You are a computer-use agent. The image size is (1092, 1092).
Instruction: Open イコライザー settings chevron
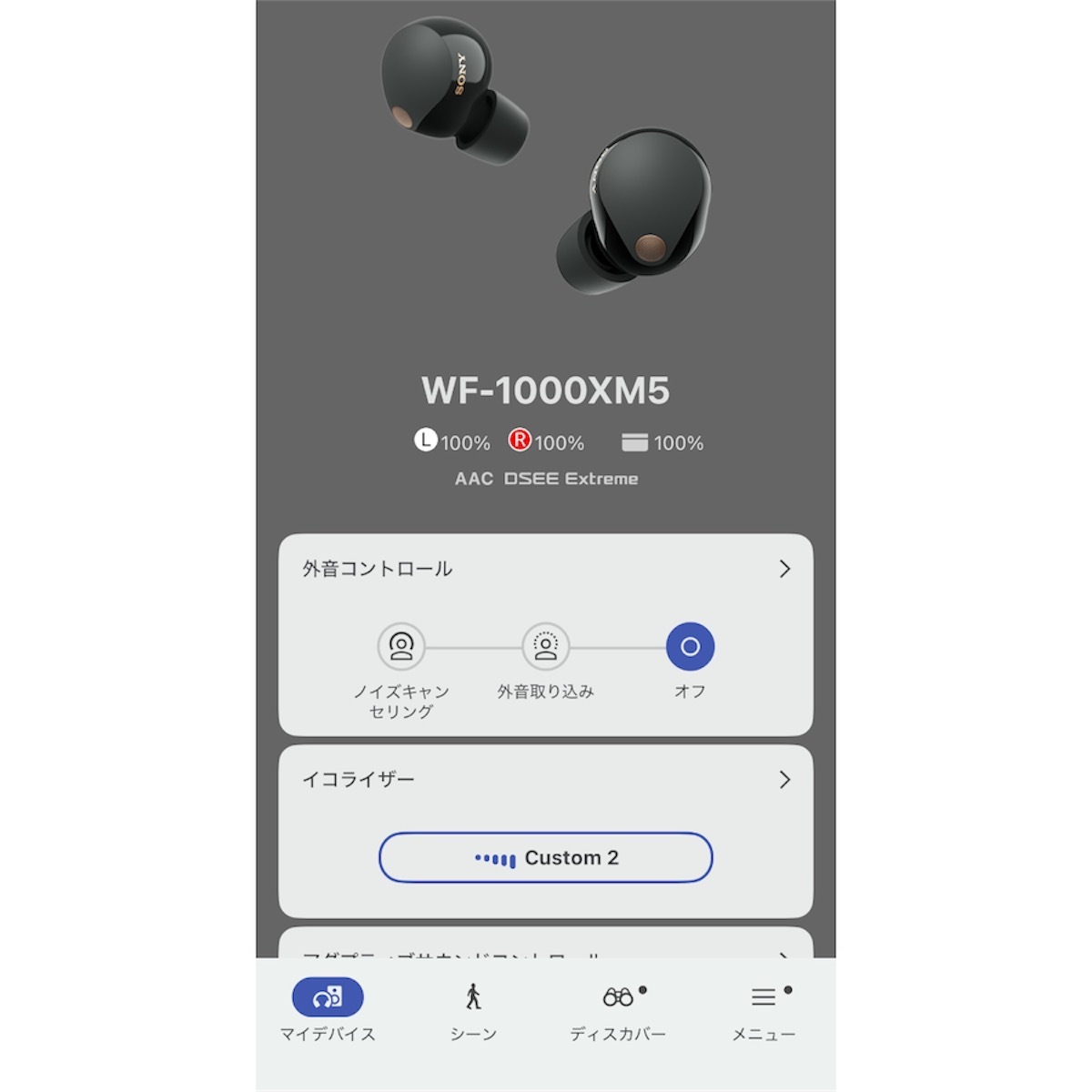click(x=784, y=780)
